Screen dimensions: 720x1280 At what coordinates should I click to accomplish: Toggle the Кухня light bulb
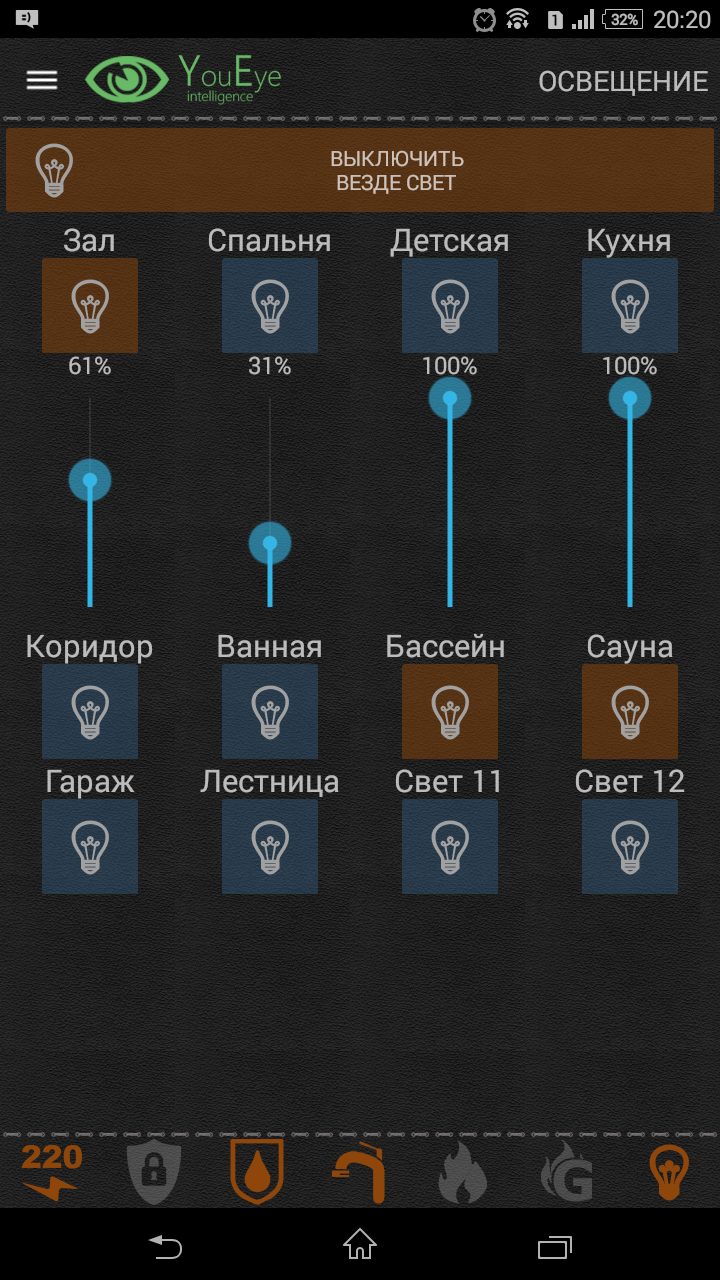point(630,306)
